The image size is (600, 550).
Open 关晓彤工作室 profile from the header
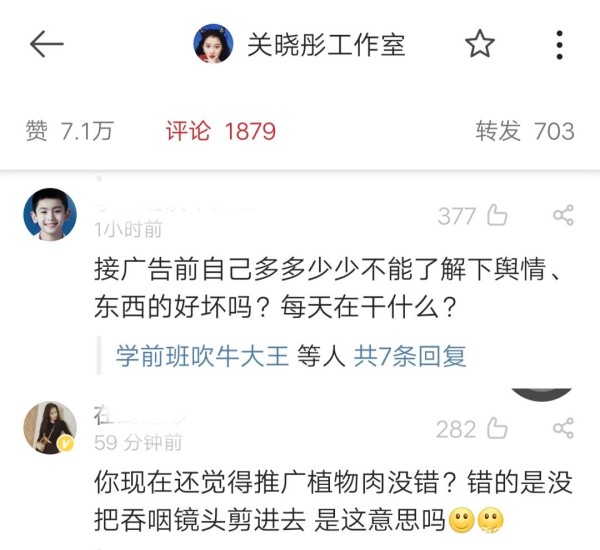click(x=301, y=45)
